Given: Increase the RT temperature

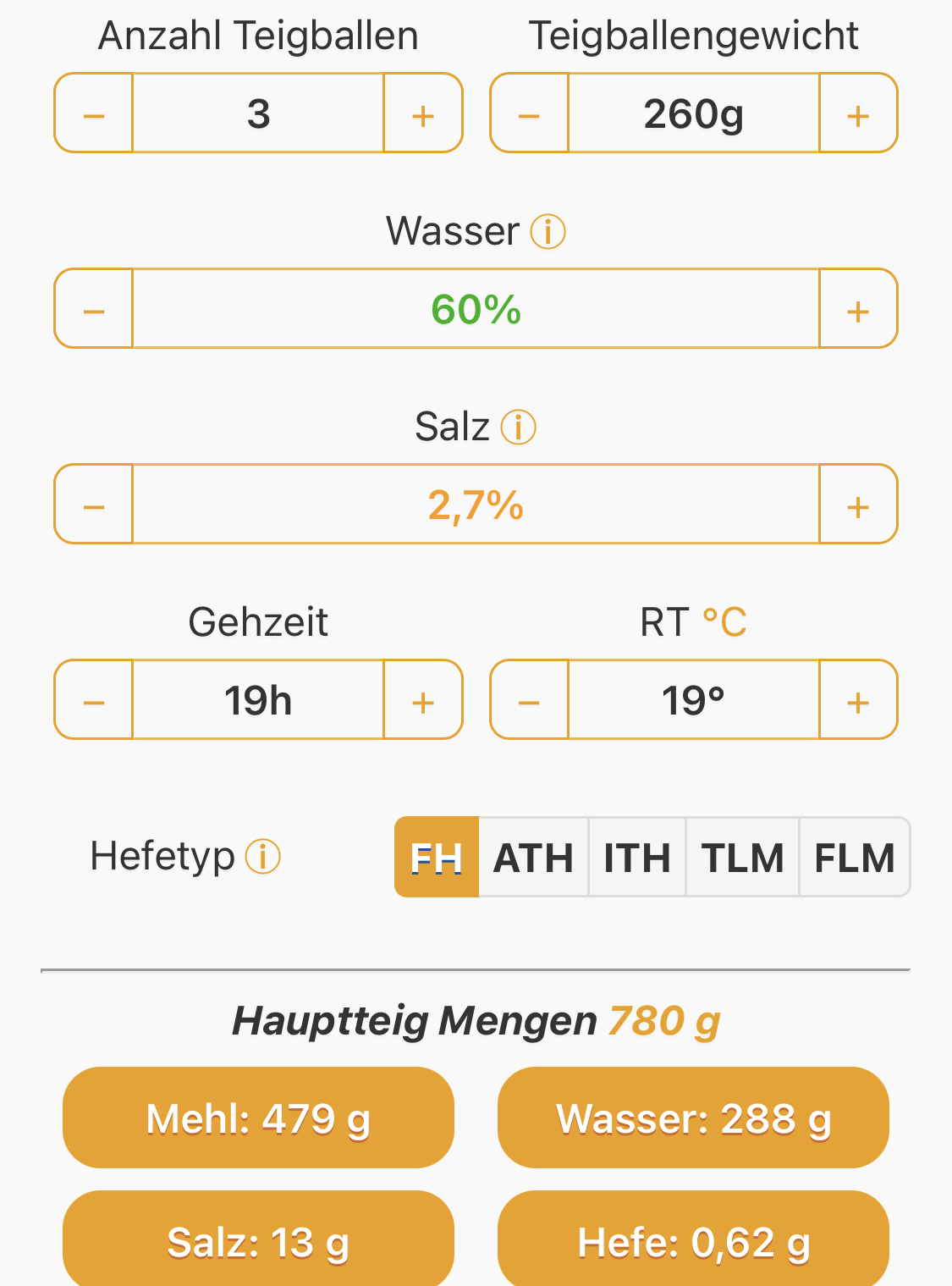Looking at the screenshot, I should [x=857, y=701].
